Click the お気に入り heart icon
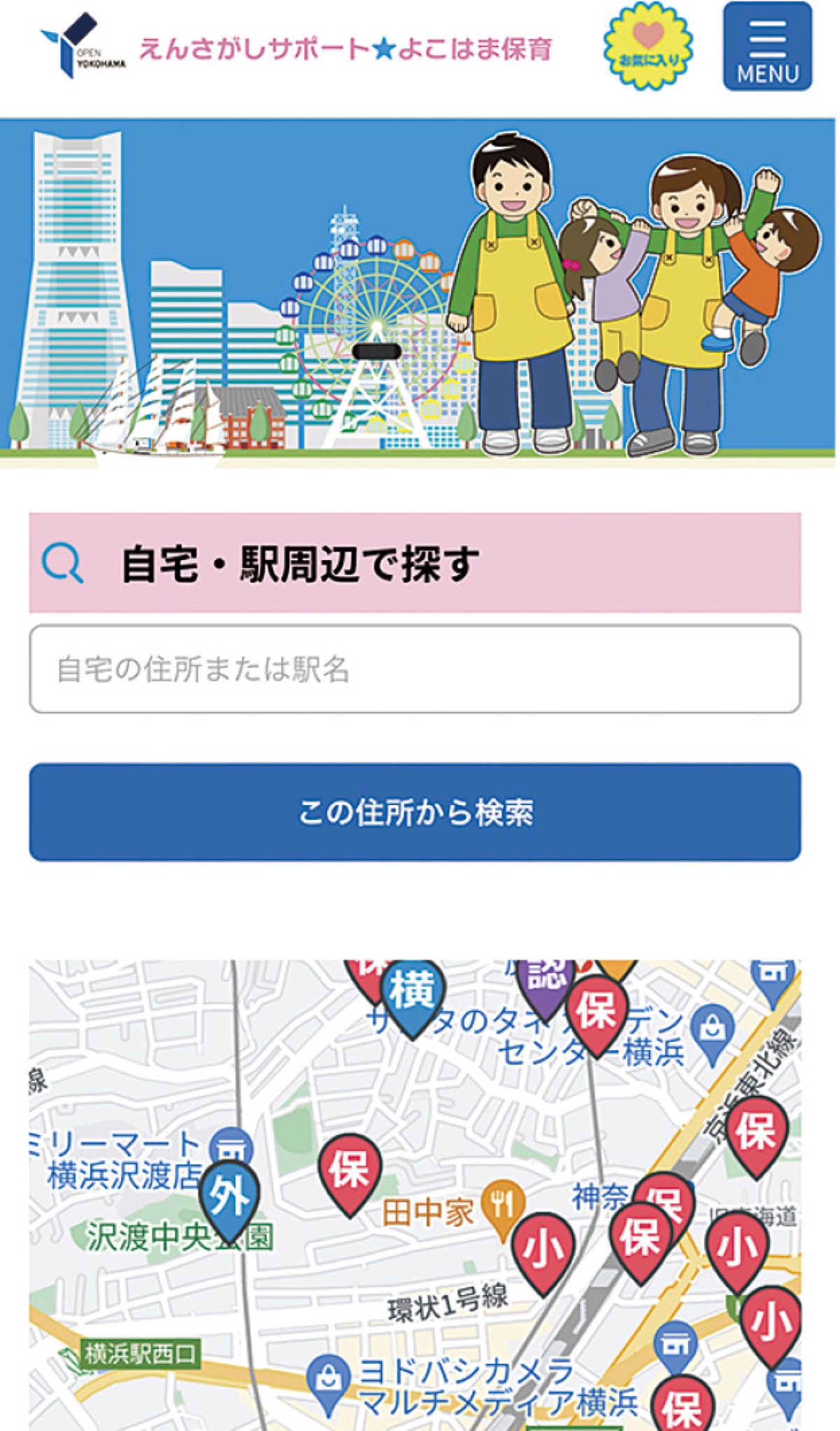This screenshot has width=840, height=1431. coord(650,47)
